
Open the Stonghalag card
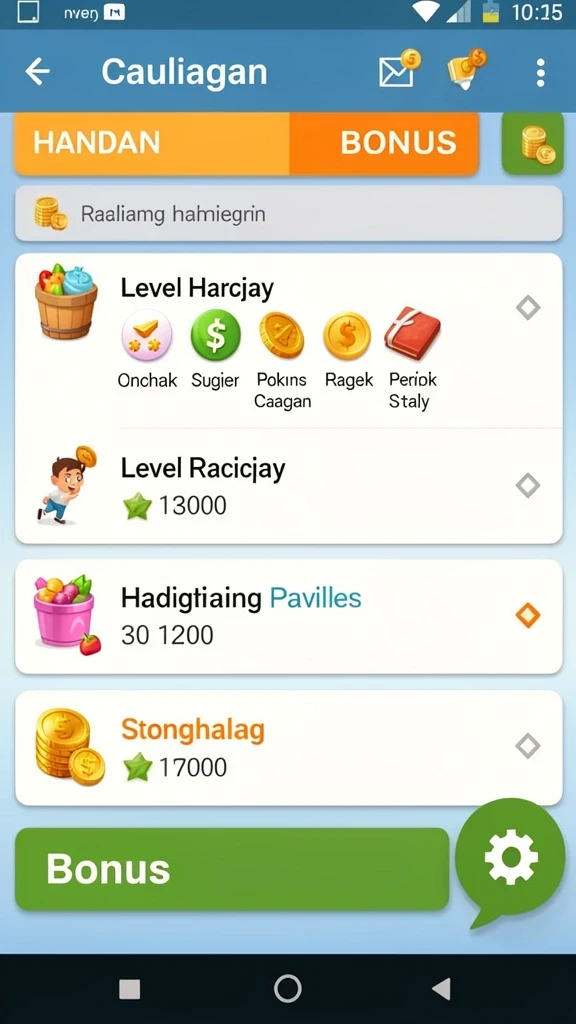[288, 748]
